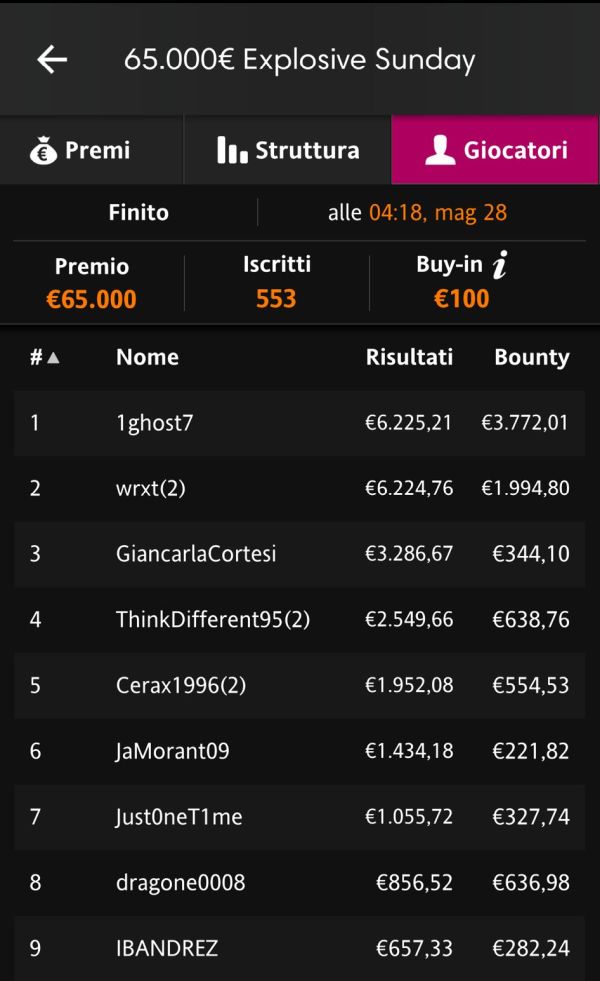This screenshot has height=981, width=600.
Task: Select the Giocatori tab
Action: [x=495, y=150]
